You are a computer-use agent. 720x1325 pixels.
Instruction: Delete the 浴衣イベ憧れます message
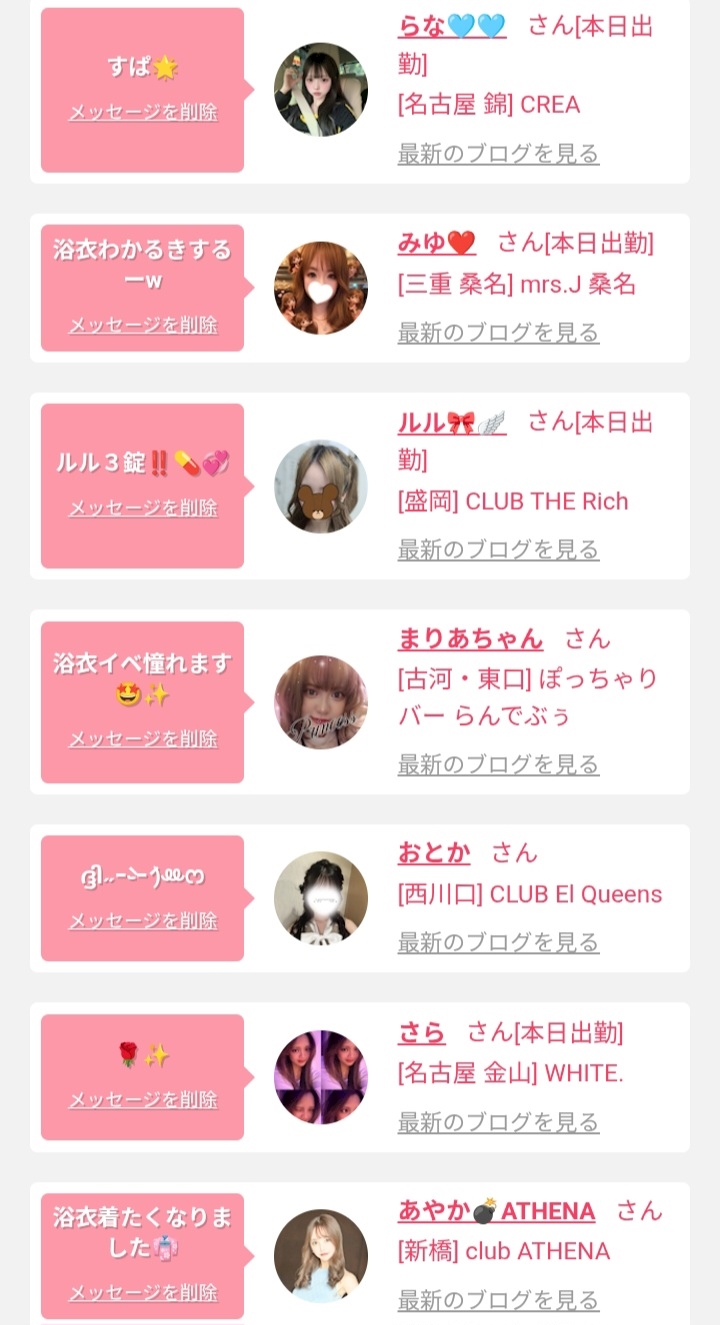click(143, 739)
